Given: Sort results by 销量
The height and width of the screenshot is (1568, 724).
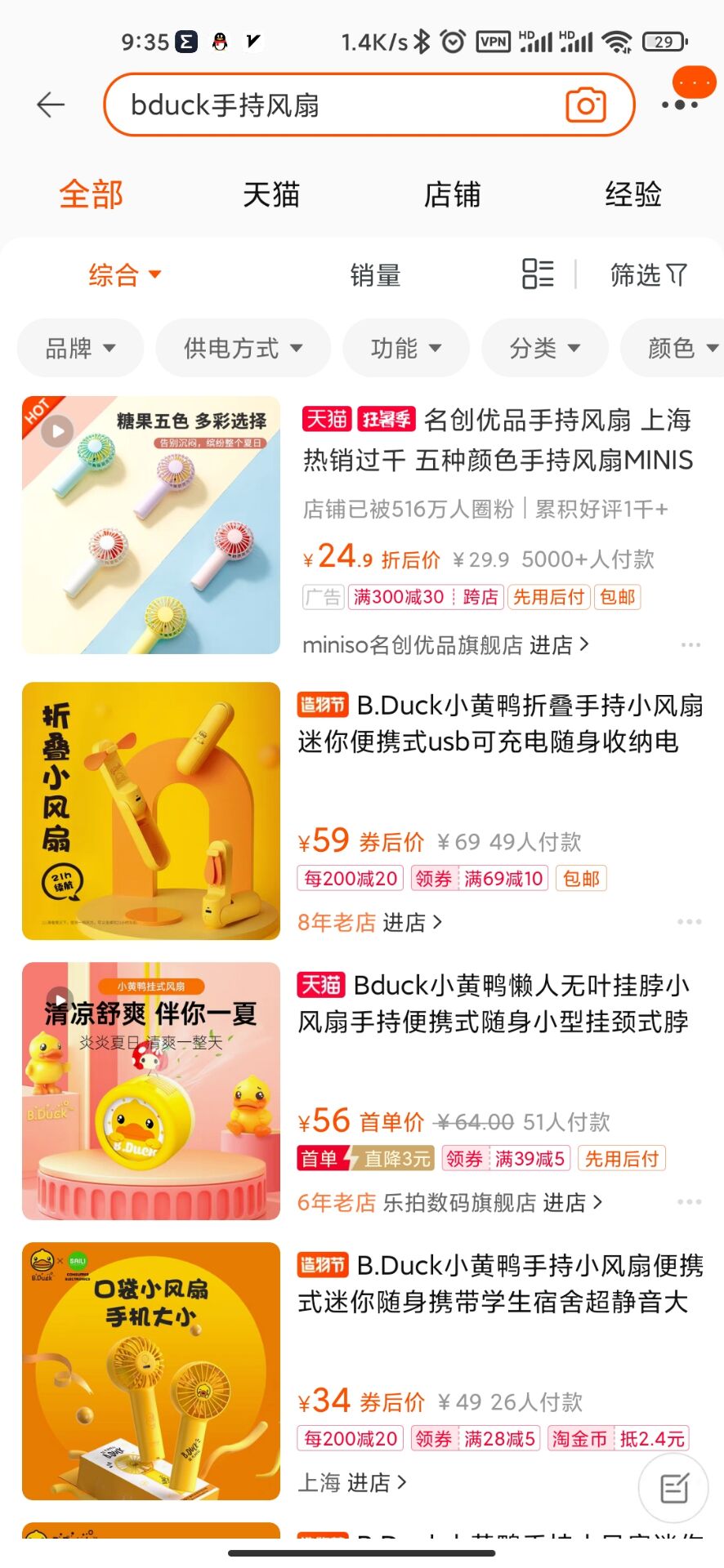Looking at the screenshot, I should tap(375, 275).
